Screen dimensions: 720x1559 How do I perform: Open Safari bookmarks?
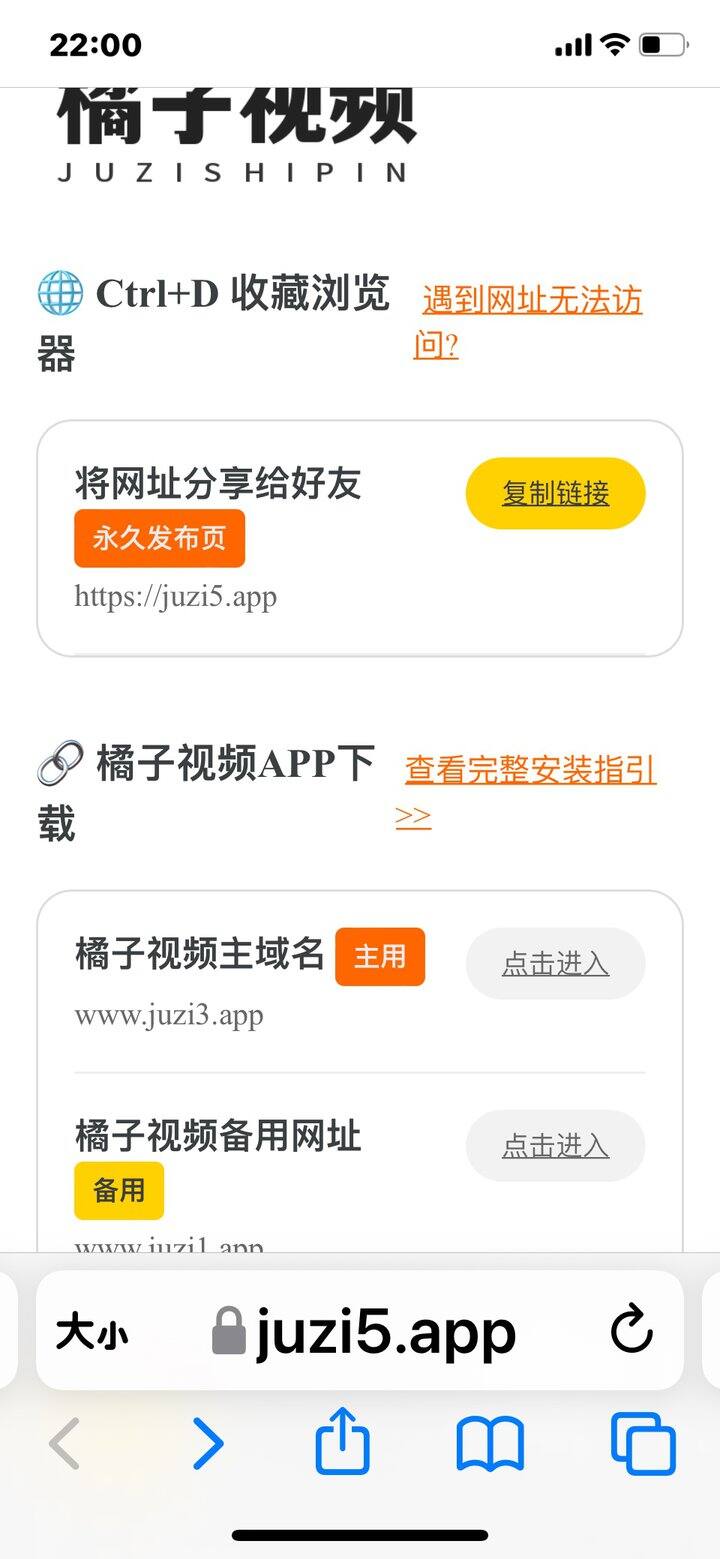pyautogui.click(x=490, y=1445)
